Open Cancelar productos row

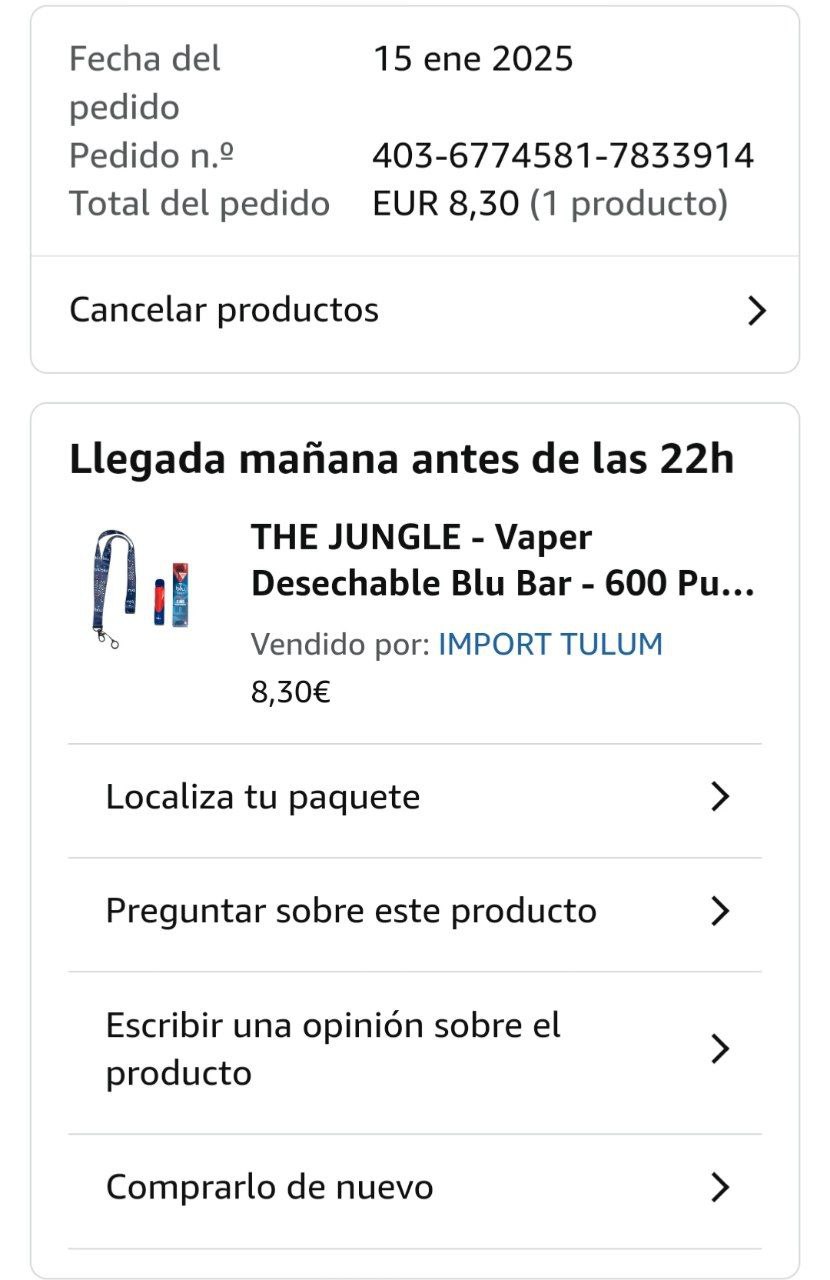(x=414, y=311)
